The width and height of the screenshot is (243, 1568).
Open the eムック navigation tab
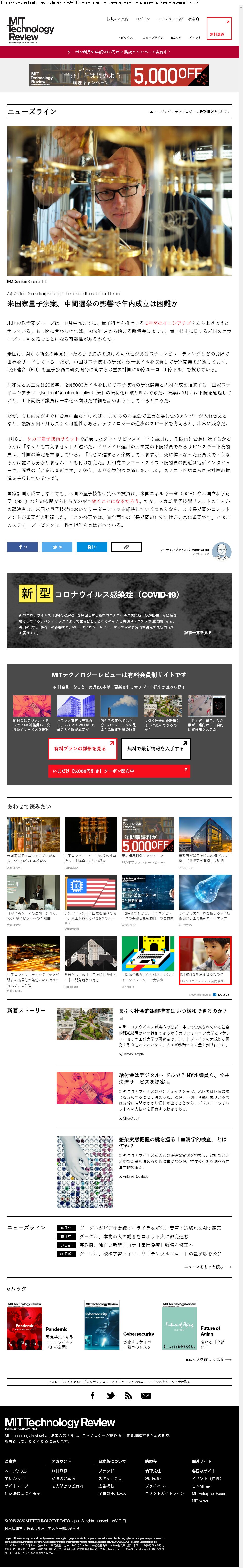coord(176,38)
